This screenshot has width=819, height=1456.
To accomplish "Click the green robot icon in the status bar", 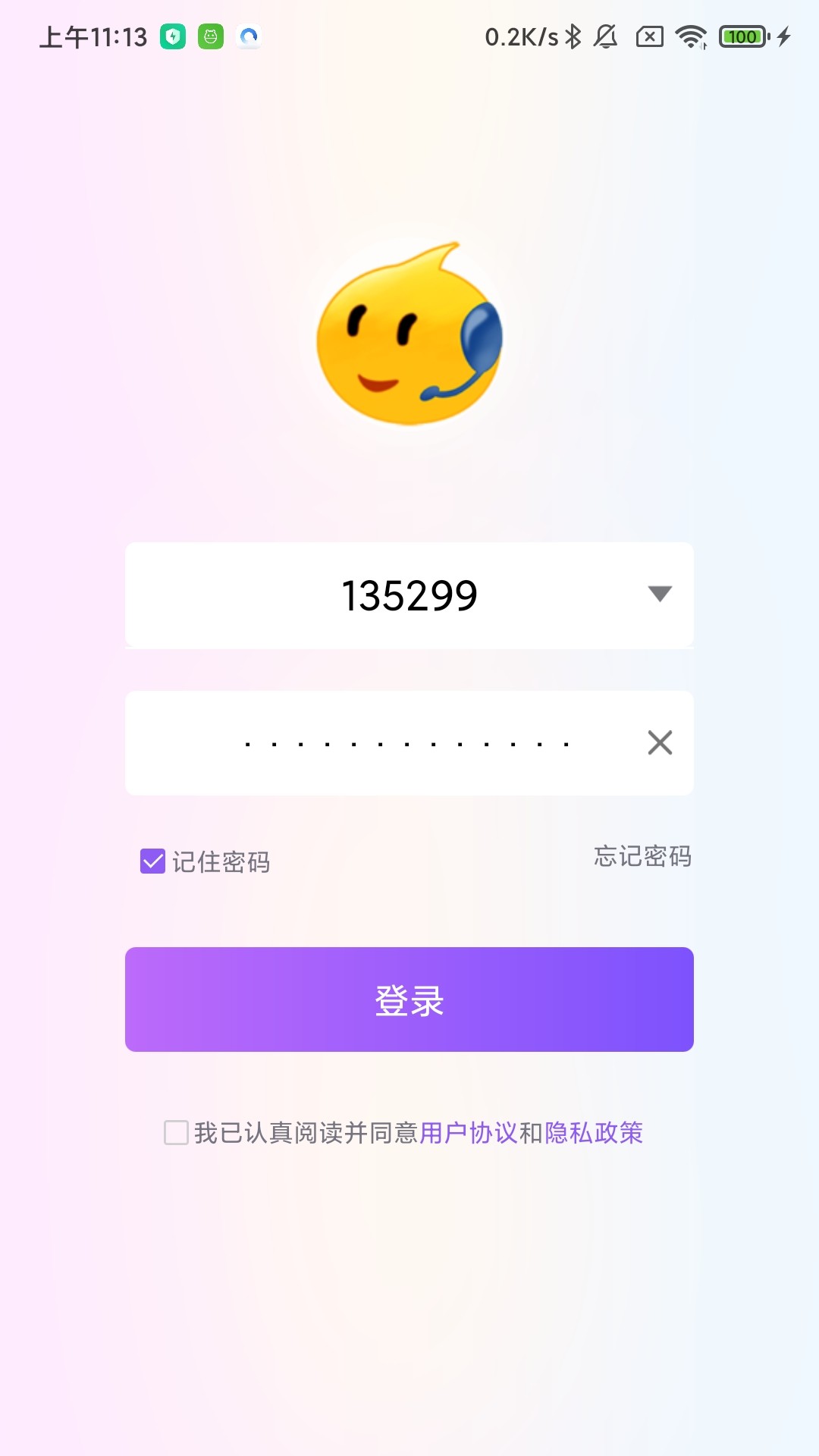I will [x=210, y=36].
